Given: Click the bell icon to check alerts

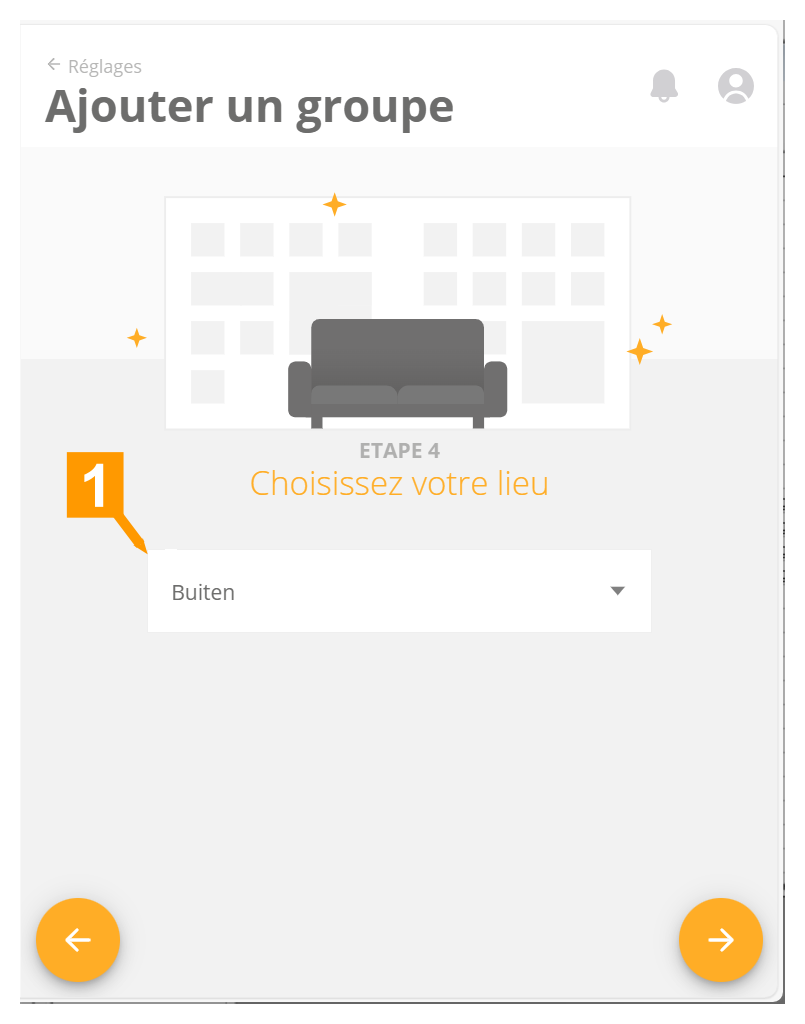Looking at the screenshot, I should pyautogui.click(x=664, y=86).
